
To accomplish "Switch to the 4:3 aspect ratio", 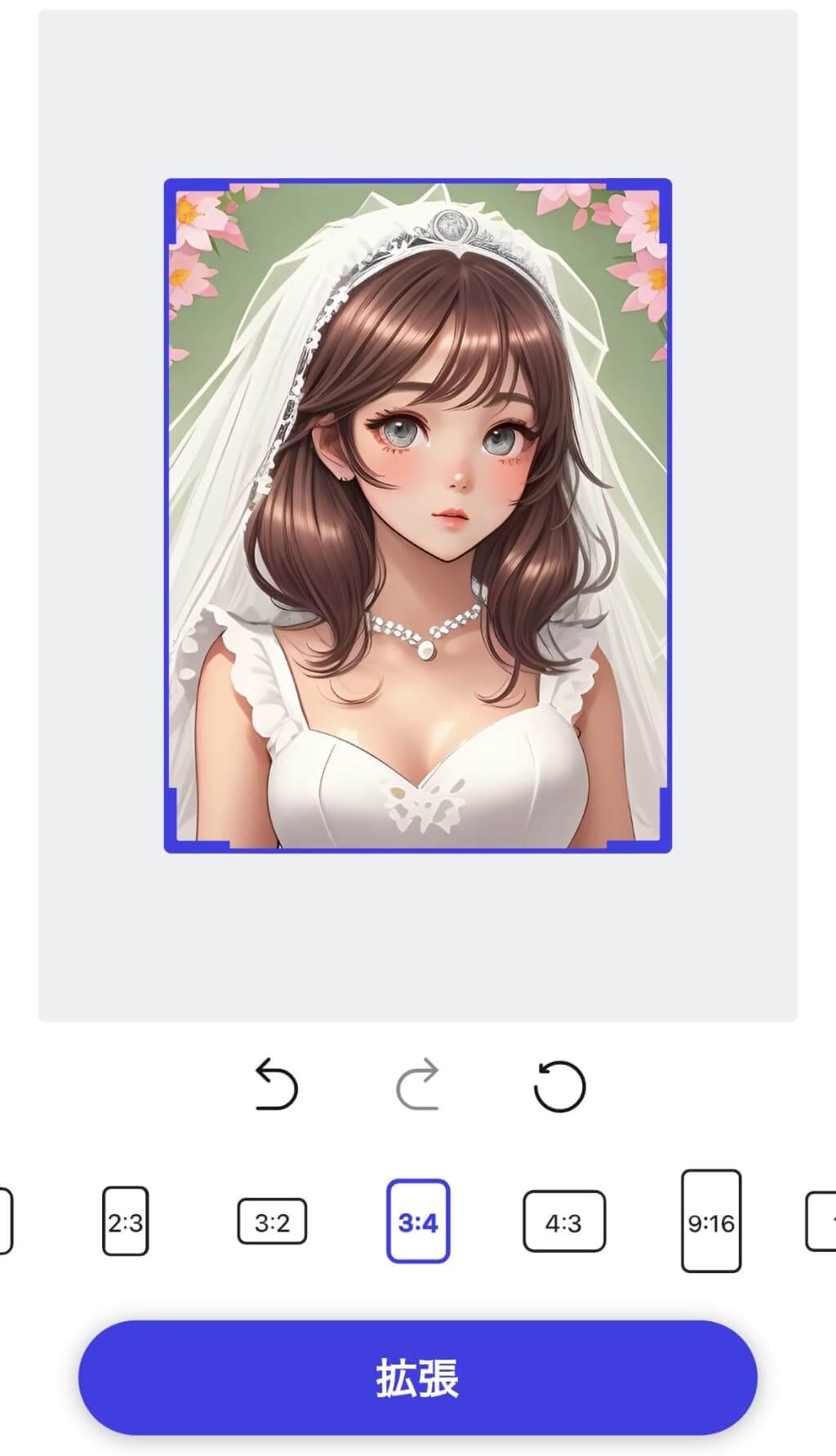I will (x=563, y=1222).
